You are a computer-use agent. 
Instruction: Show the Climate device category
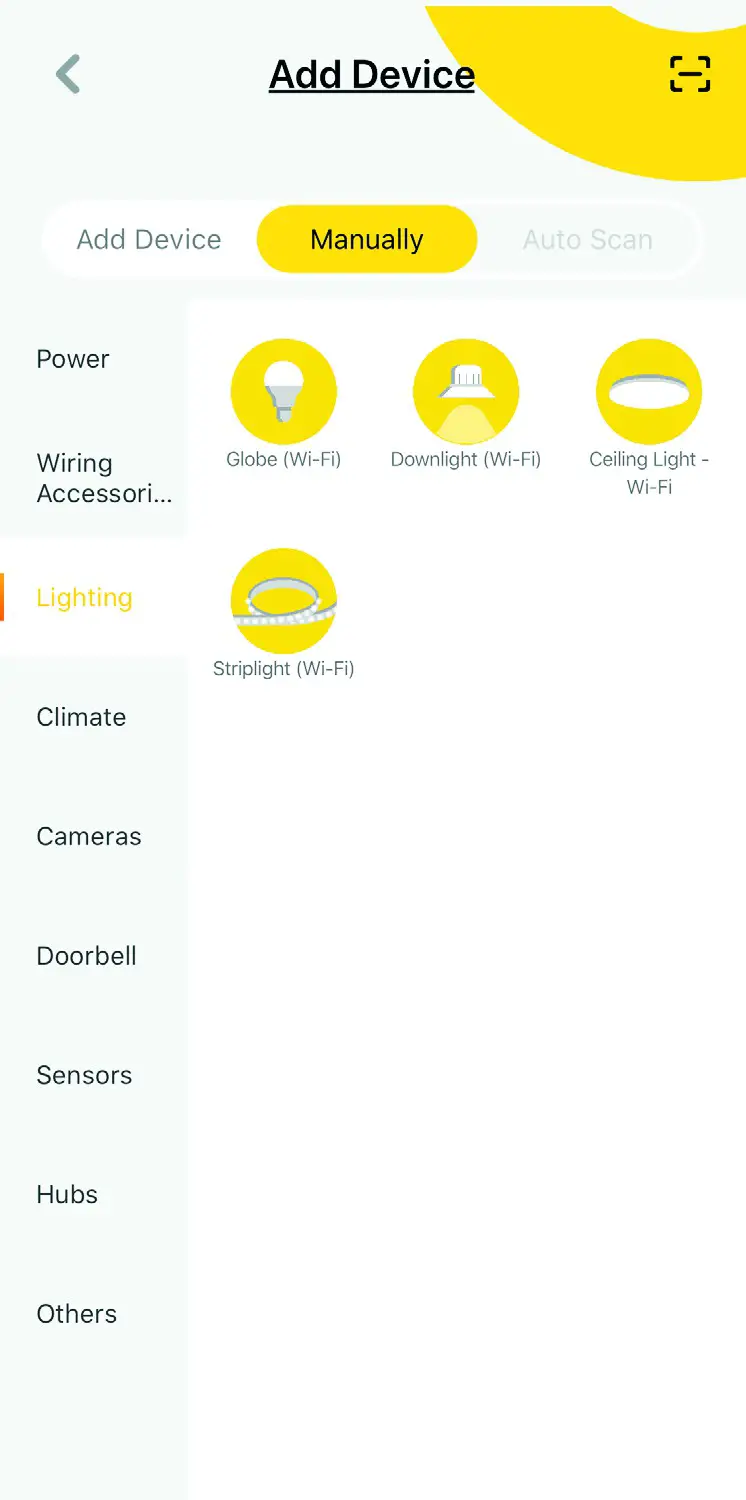pos(81,717)
